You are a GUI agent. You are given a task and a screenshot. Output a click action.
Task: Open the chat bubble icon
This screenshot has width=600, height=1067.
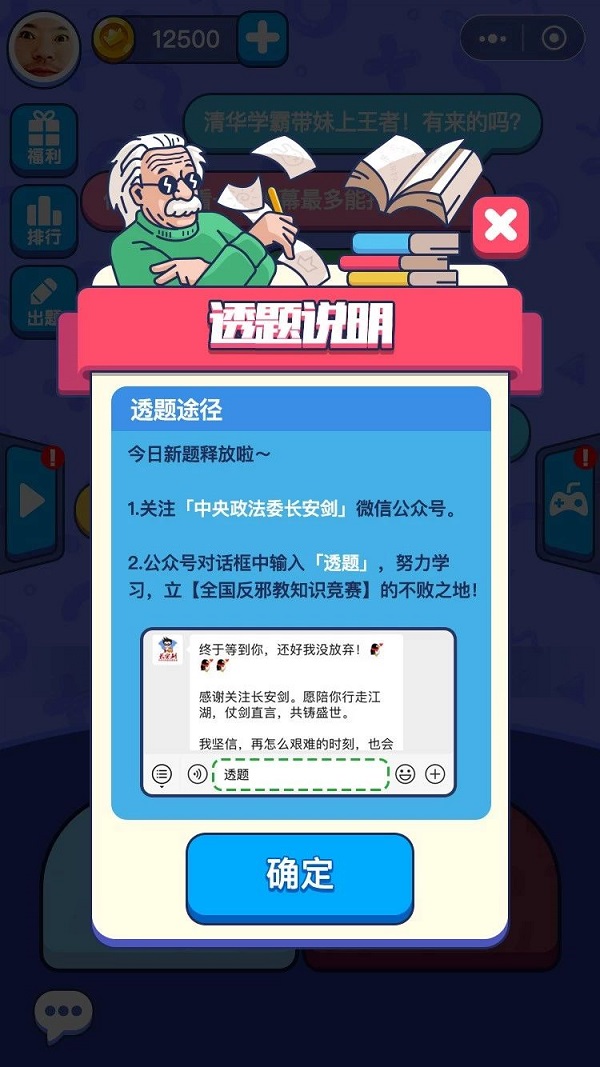click(63, 1013)
